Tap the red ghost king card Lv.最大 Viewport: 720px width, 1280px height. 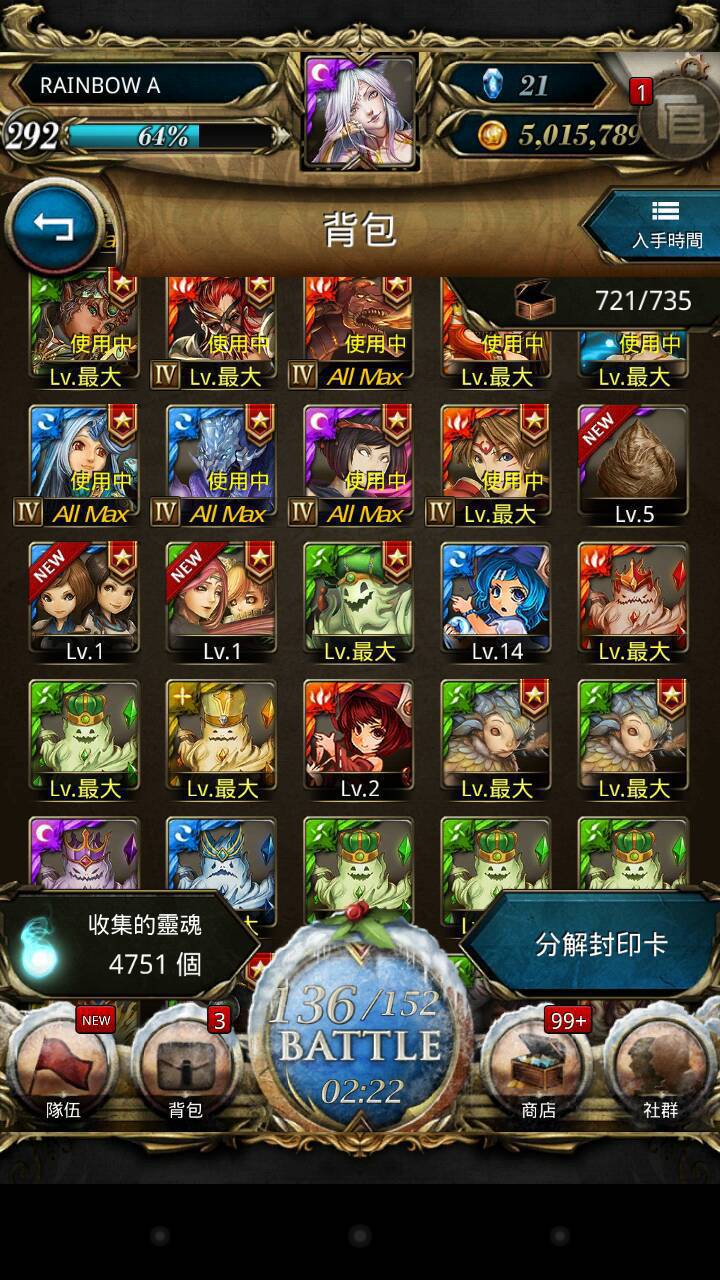click(x=634, y=603)
